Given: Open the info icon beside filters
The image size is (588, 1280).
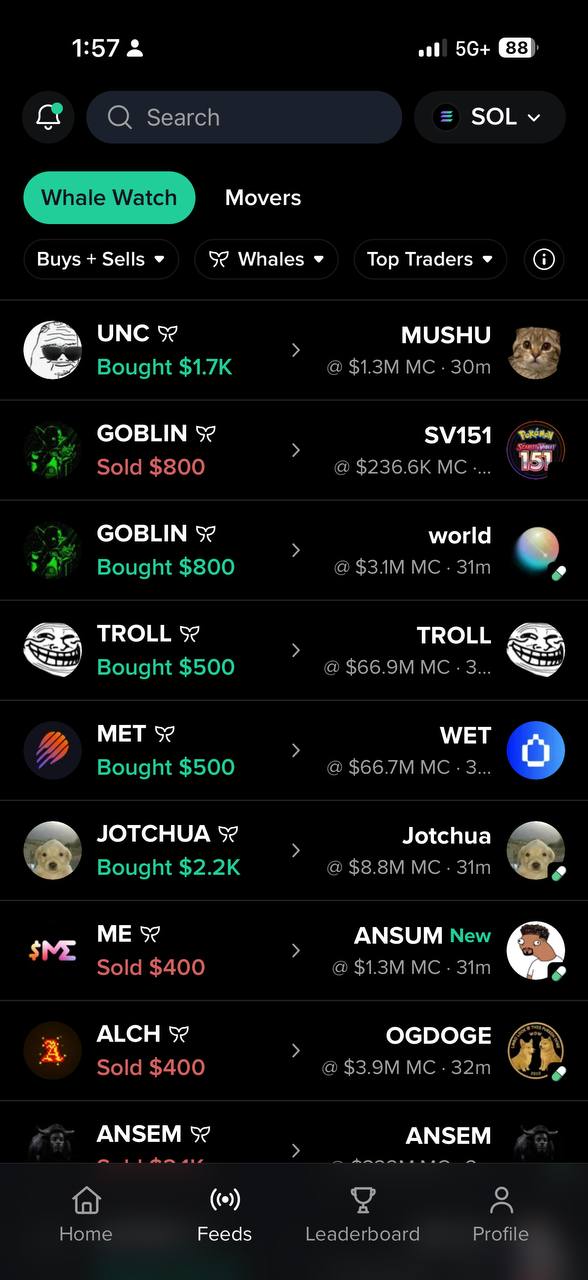Looking at the screenshot, I should coord(544,259).
